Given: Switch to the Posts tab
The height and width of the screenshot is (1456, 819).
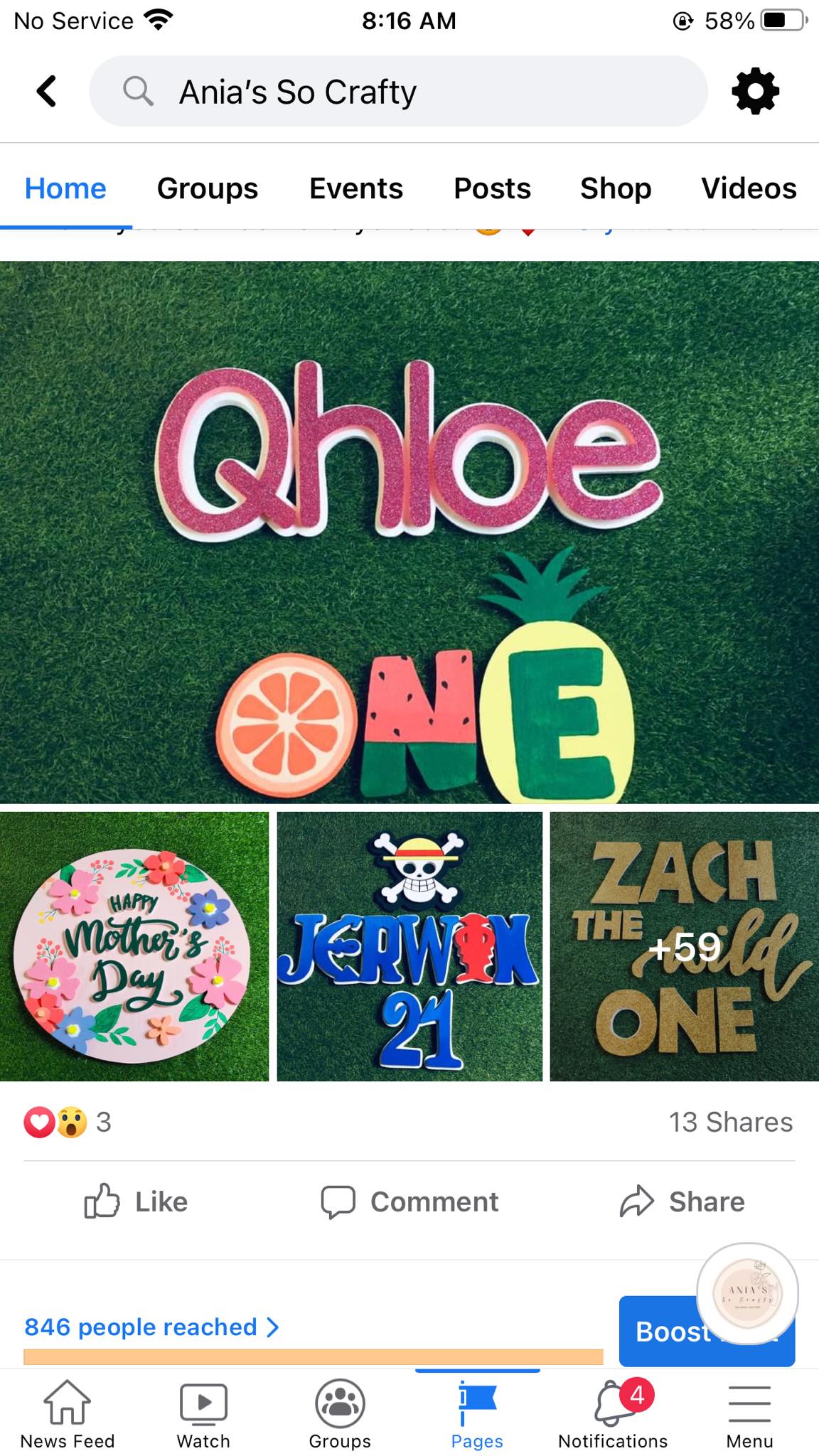Looking at the screenshot, I should coord(492,188).
